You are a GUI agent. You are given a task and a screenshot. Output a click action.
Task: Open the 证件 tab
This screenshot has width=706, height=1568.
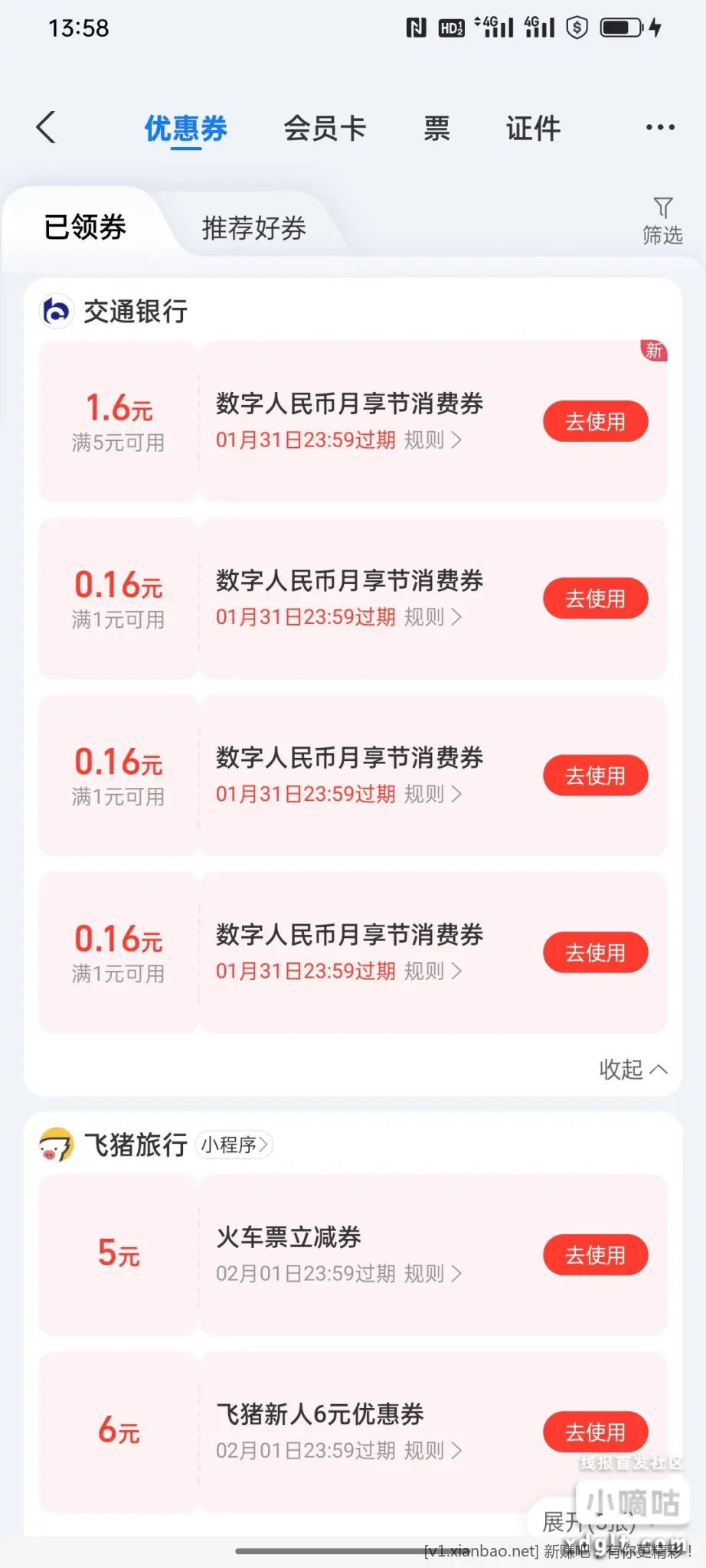pyautogui.click(x=533, y=128)
